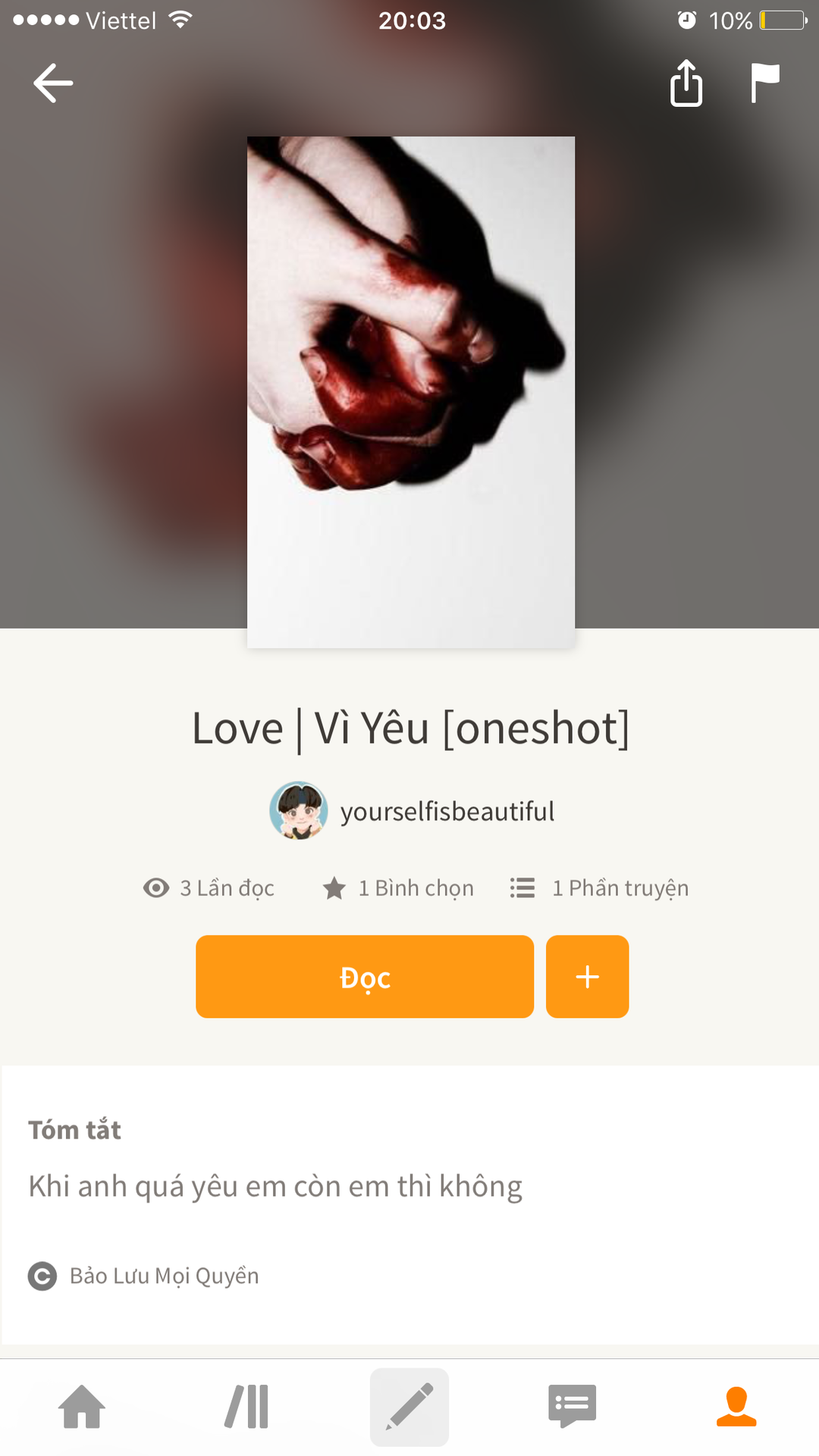Open the Write tab with pencil icon
This screenshot has height=1456, width=819.
pyautogui.click(x=409, y=1407)
